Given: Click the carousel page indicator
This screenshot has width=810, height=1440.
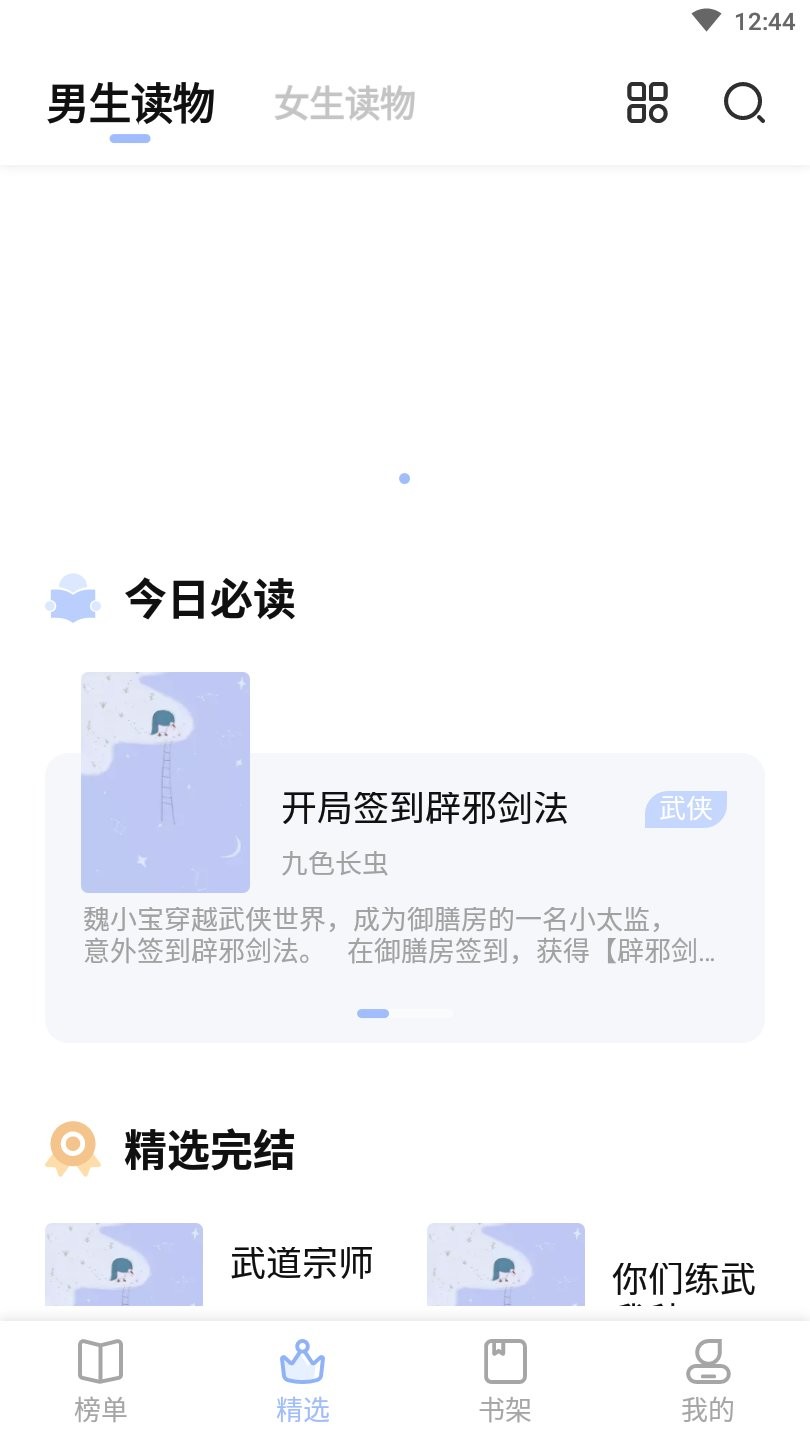Looking at the screenshot, I should pyautogui.click(x=404, y=1013).
